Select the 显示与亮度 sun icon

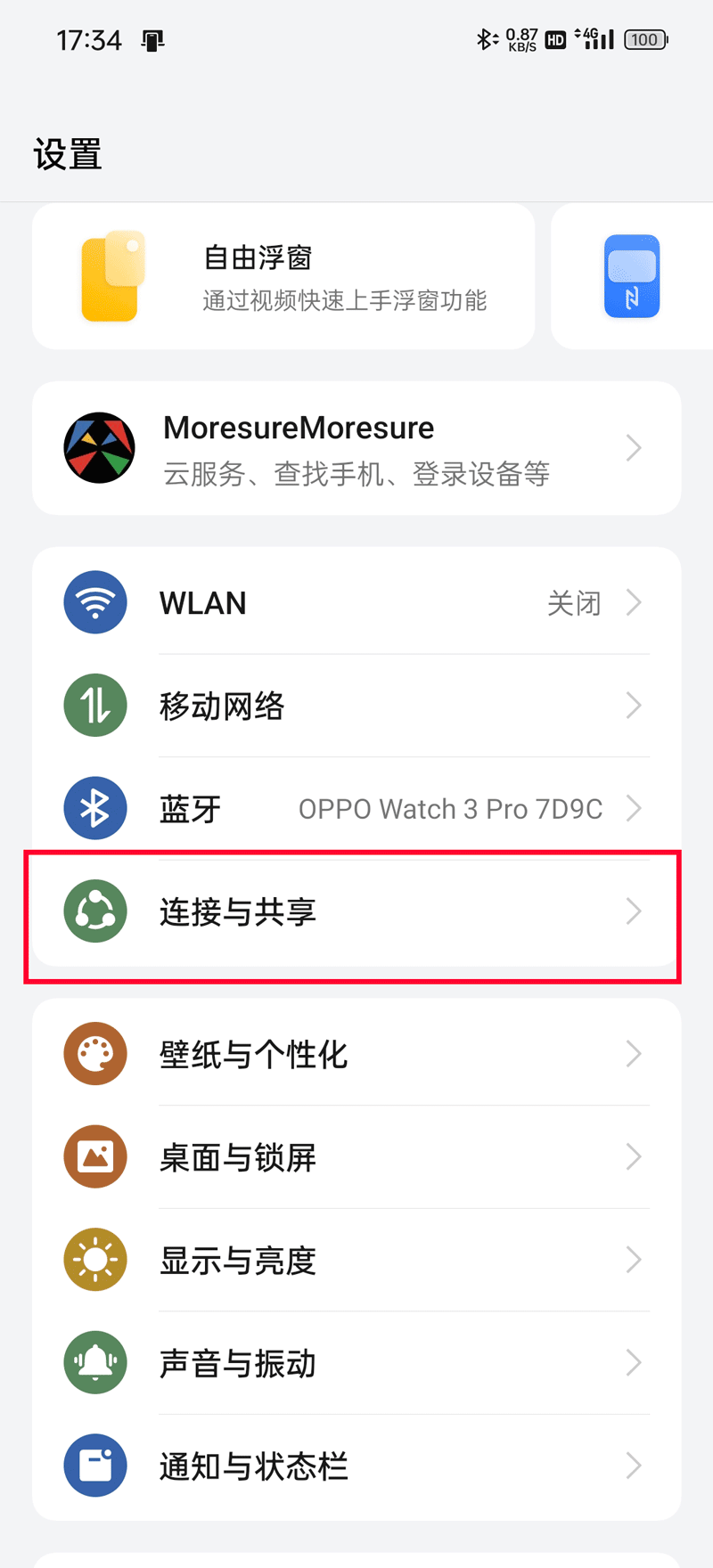95,1260
